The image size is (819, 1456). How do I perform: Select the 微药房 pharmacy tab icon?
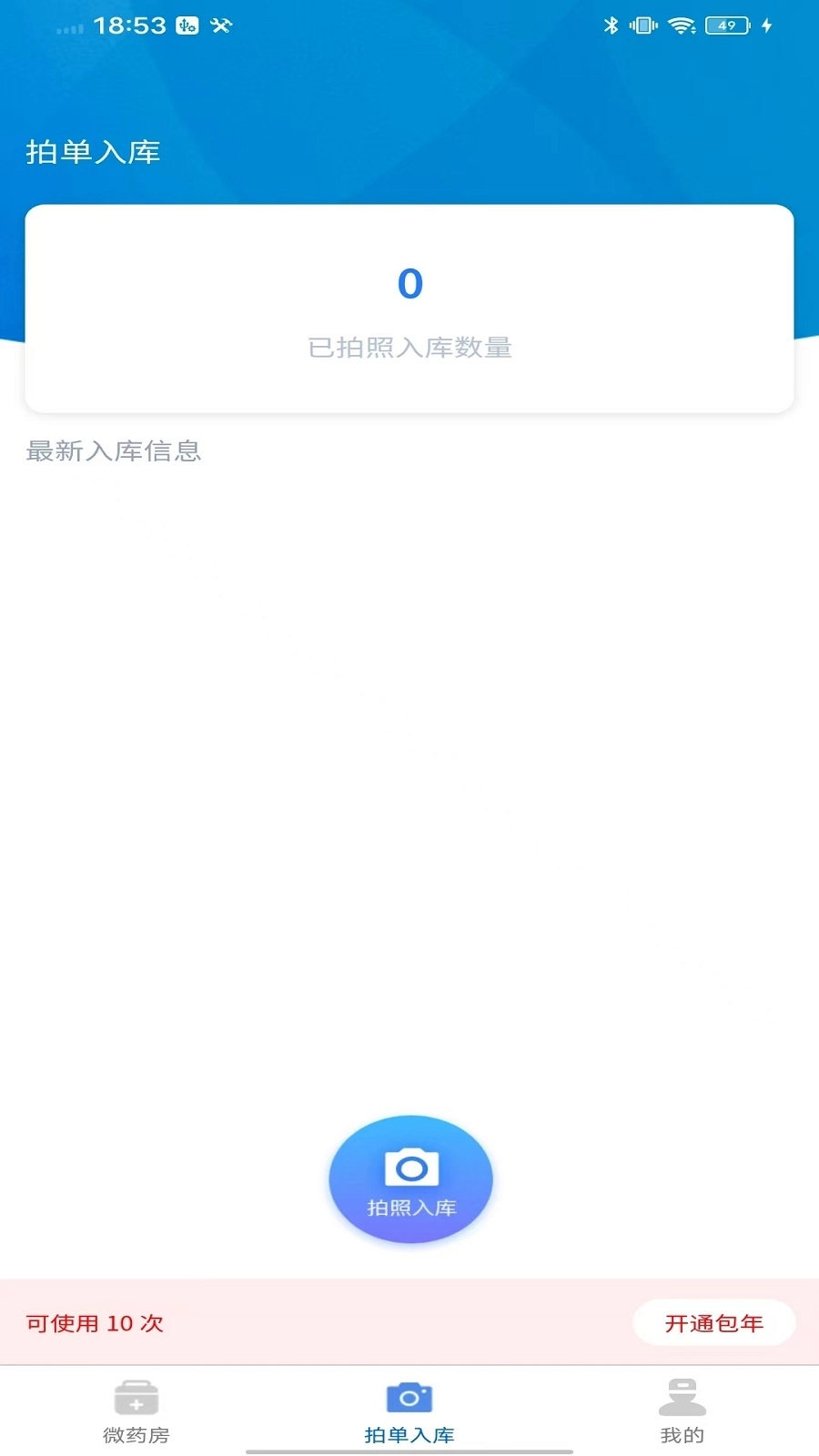[136, 1397]
